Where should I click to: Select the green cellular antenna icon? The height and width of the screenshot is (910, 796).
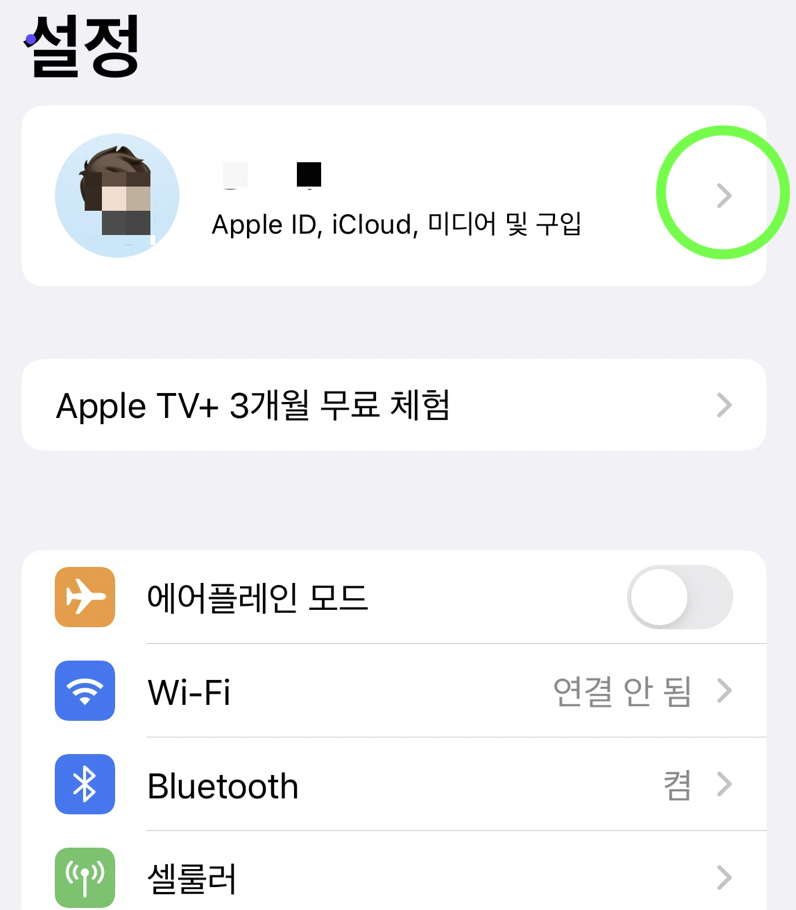pos(84,877)
